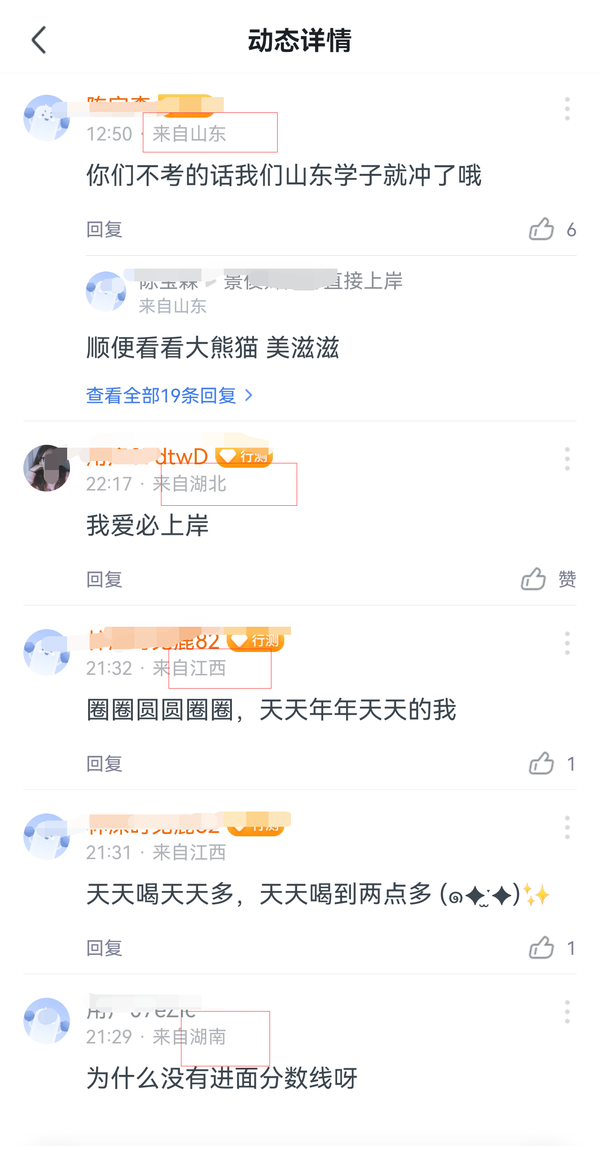Image resolution: width=600 pixels, height=1153 pixels.
Task: Like the comment about 山东学子
Action: click(542, 230)
